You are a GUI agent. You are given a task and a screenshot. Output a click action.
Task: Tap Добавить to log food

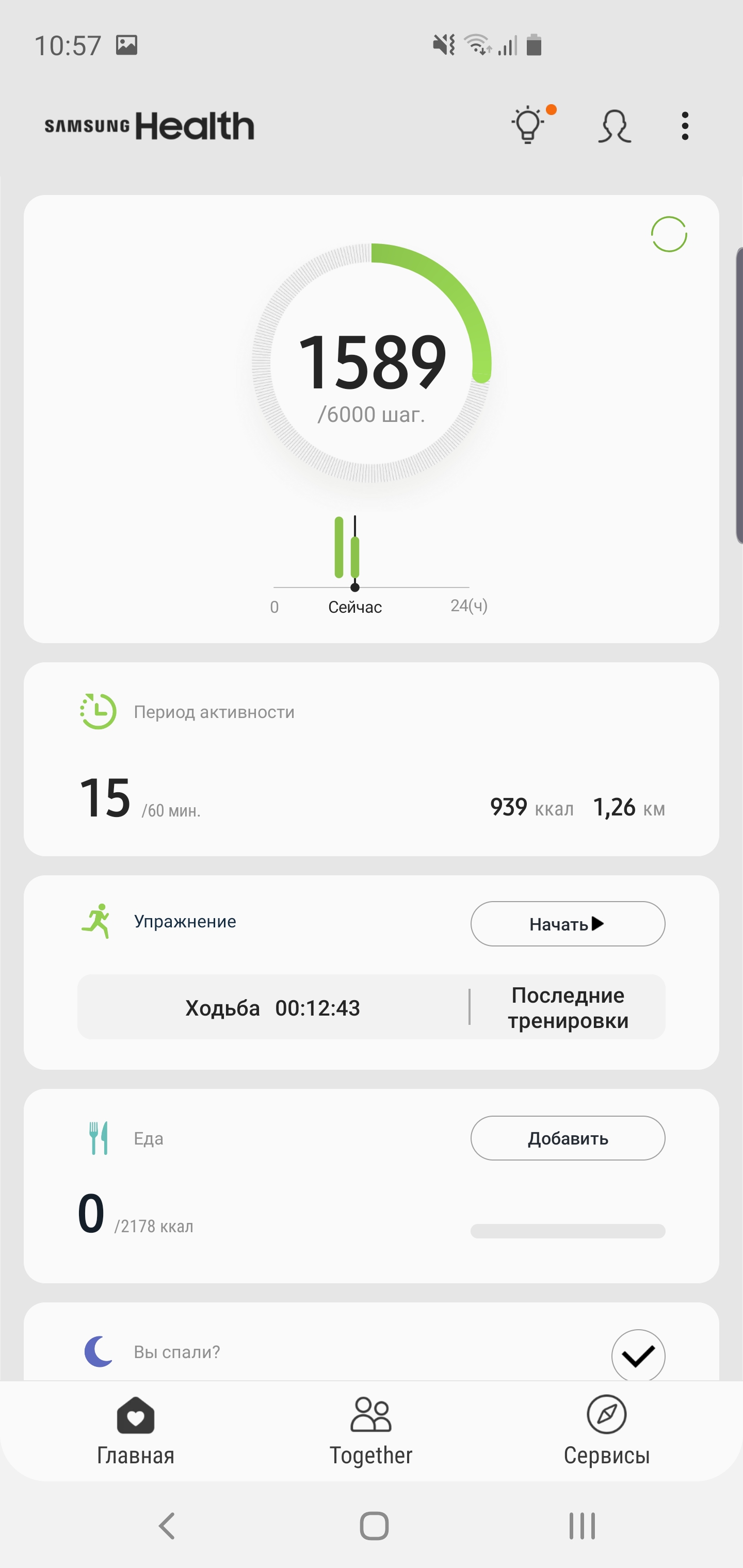(x=567, y=1138)
